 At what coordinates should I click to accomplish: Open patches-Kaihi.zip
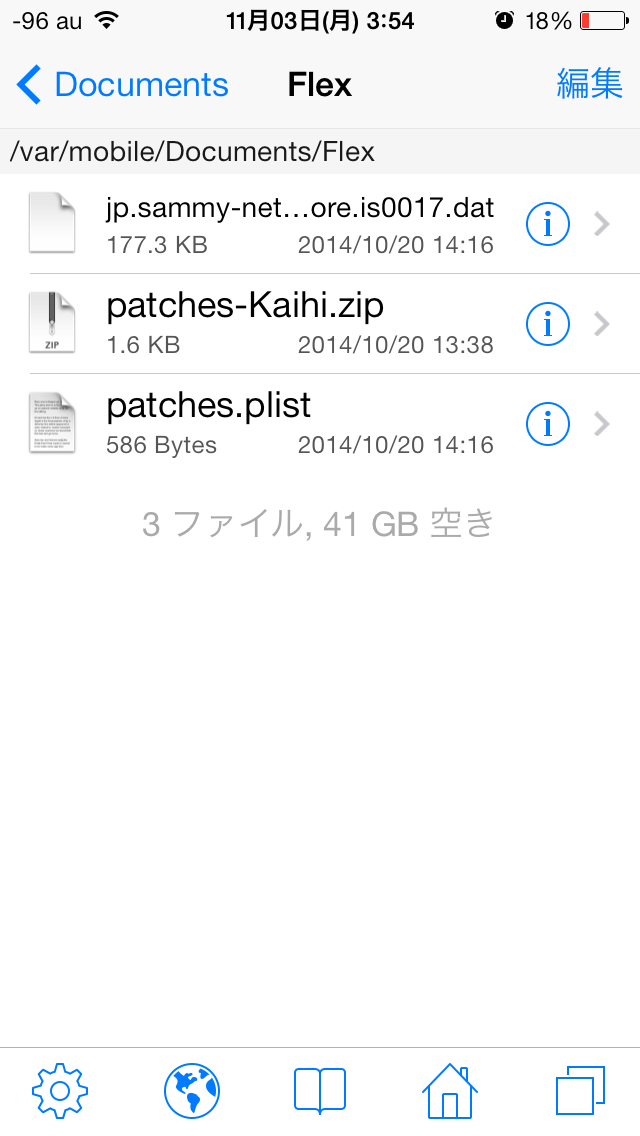pos(320,324)
